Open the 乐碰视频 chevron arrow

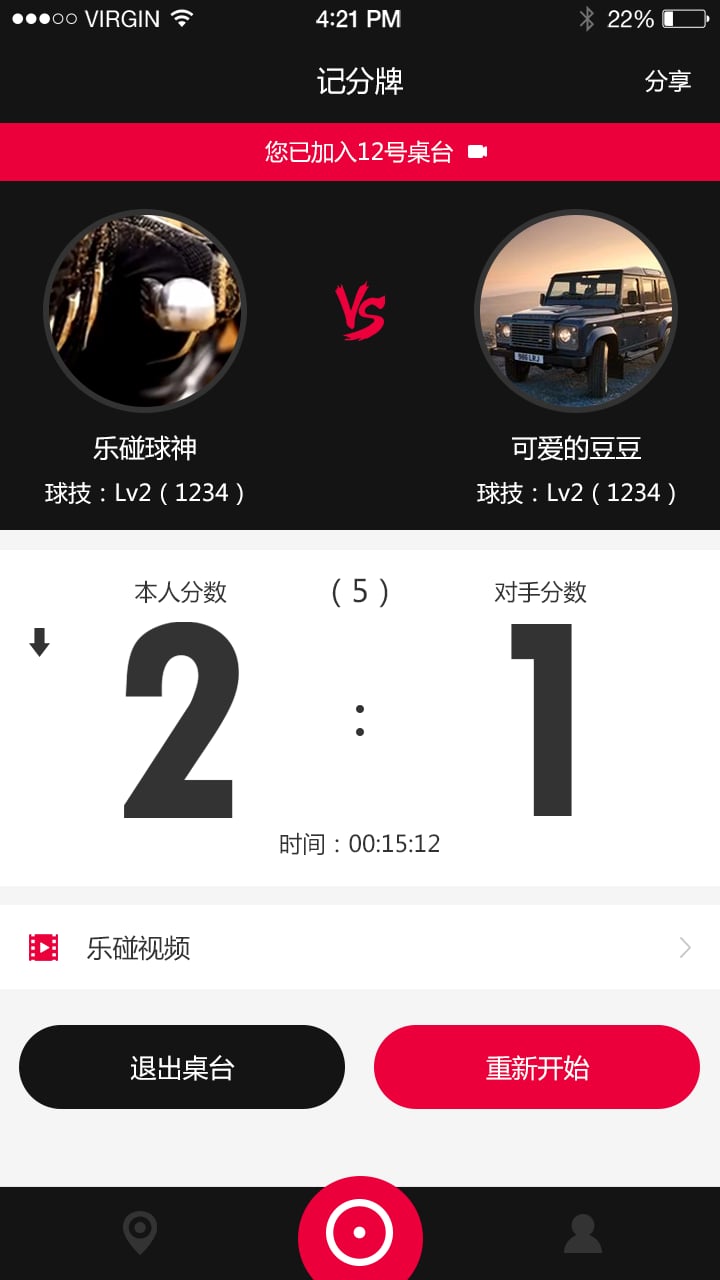tap(684, 946)
